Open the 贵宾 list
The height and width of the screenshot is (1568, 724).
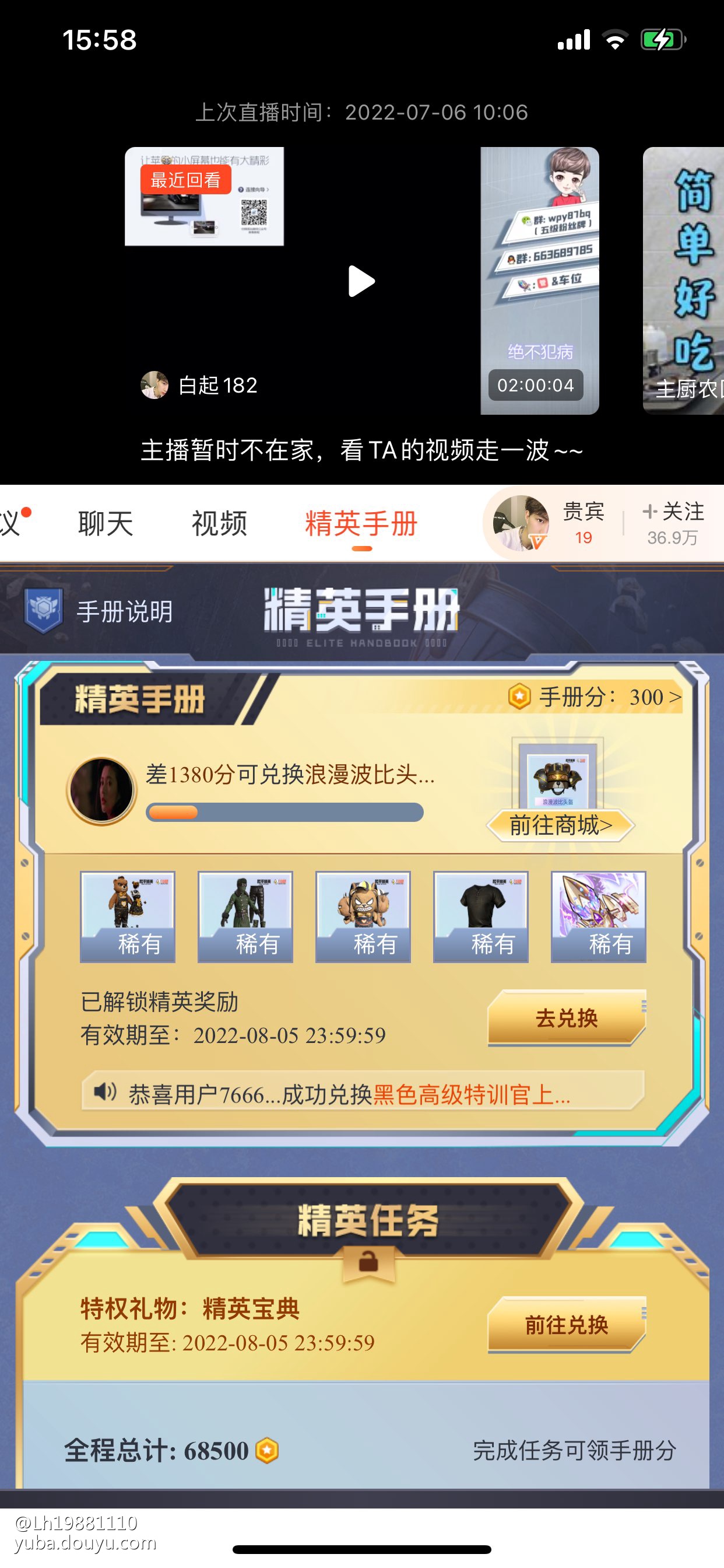[x=582, y=522]
